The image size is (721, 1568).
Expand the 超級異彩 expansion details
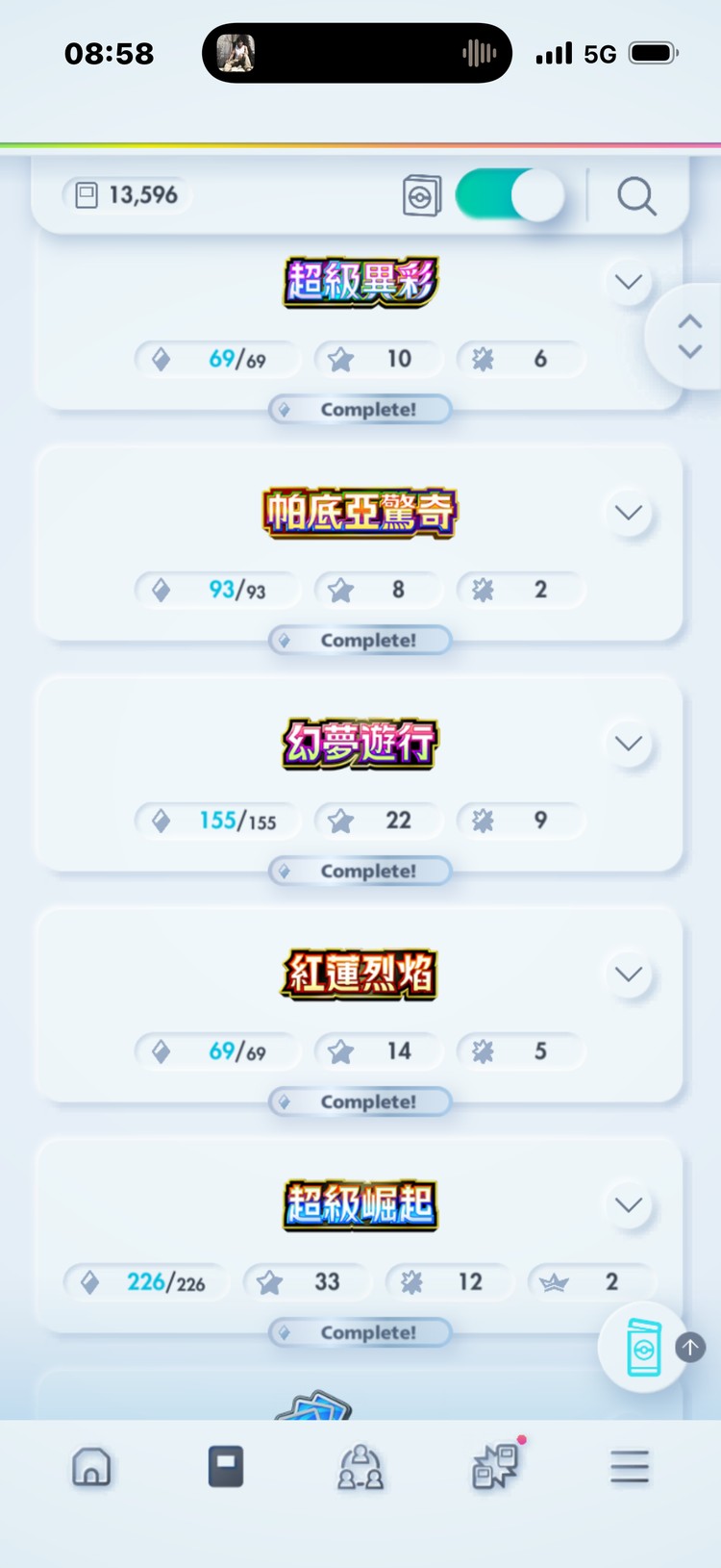[x=628, y=282]
